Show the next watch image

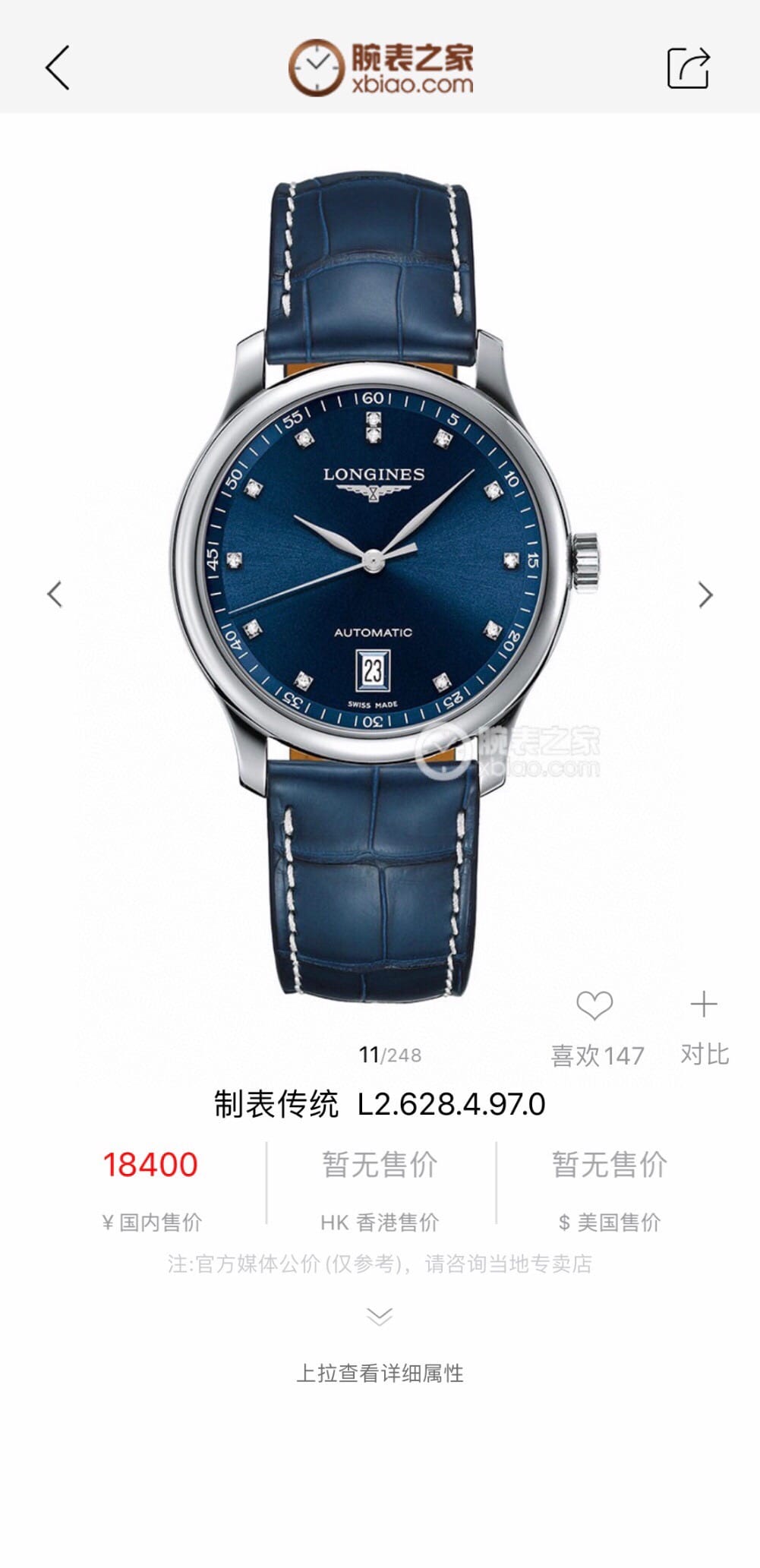tap(705, 595)
